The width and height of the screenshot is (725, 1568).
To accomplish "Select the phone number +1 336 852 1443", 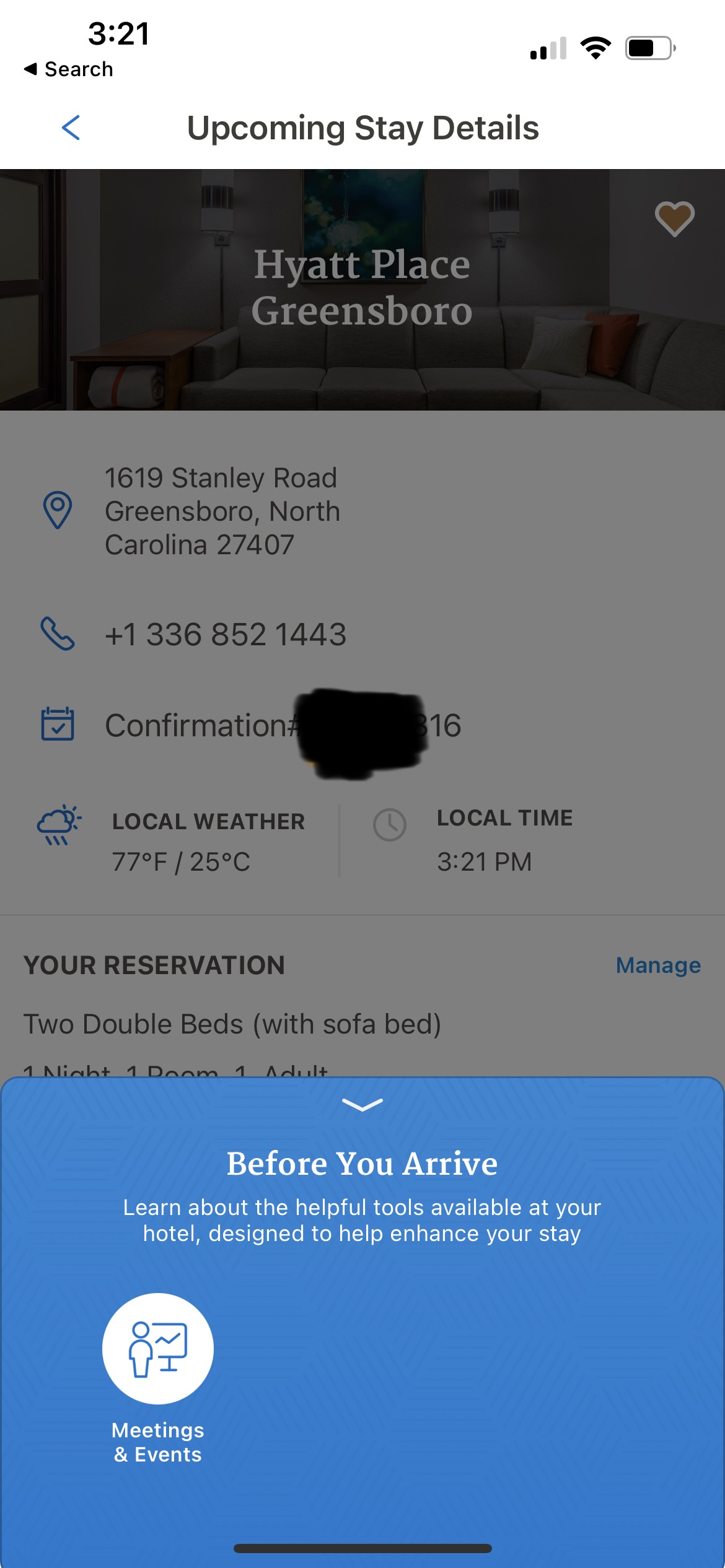I will 226,634.
